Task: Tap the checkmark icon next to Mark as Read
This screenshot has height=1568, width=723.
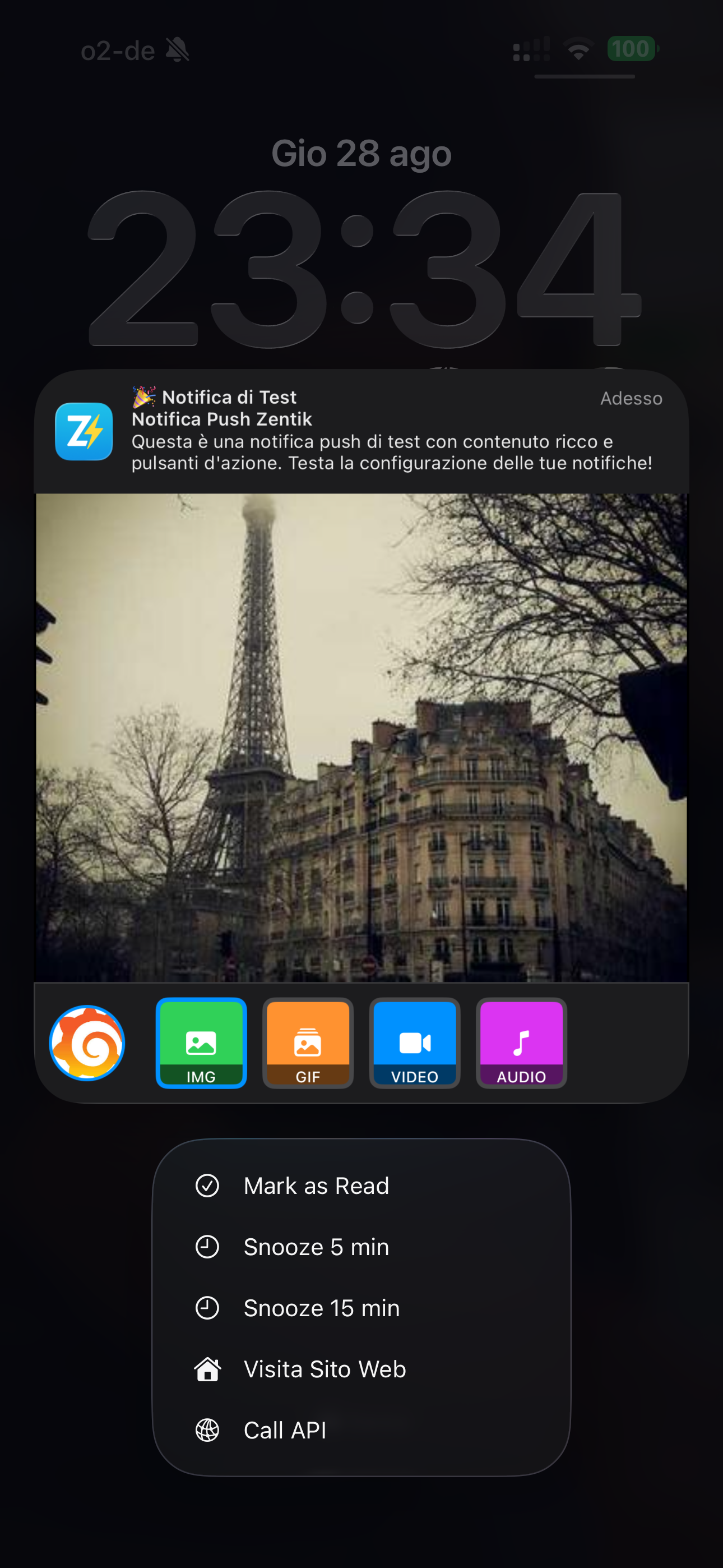Action: click(x=207, y=1184)
